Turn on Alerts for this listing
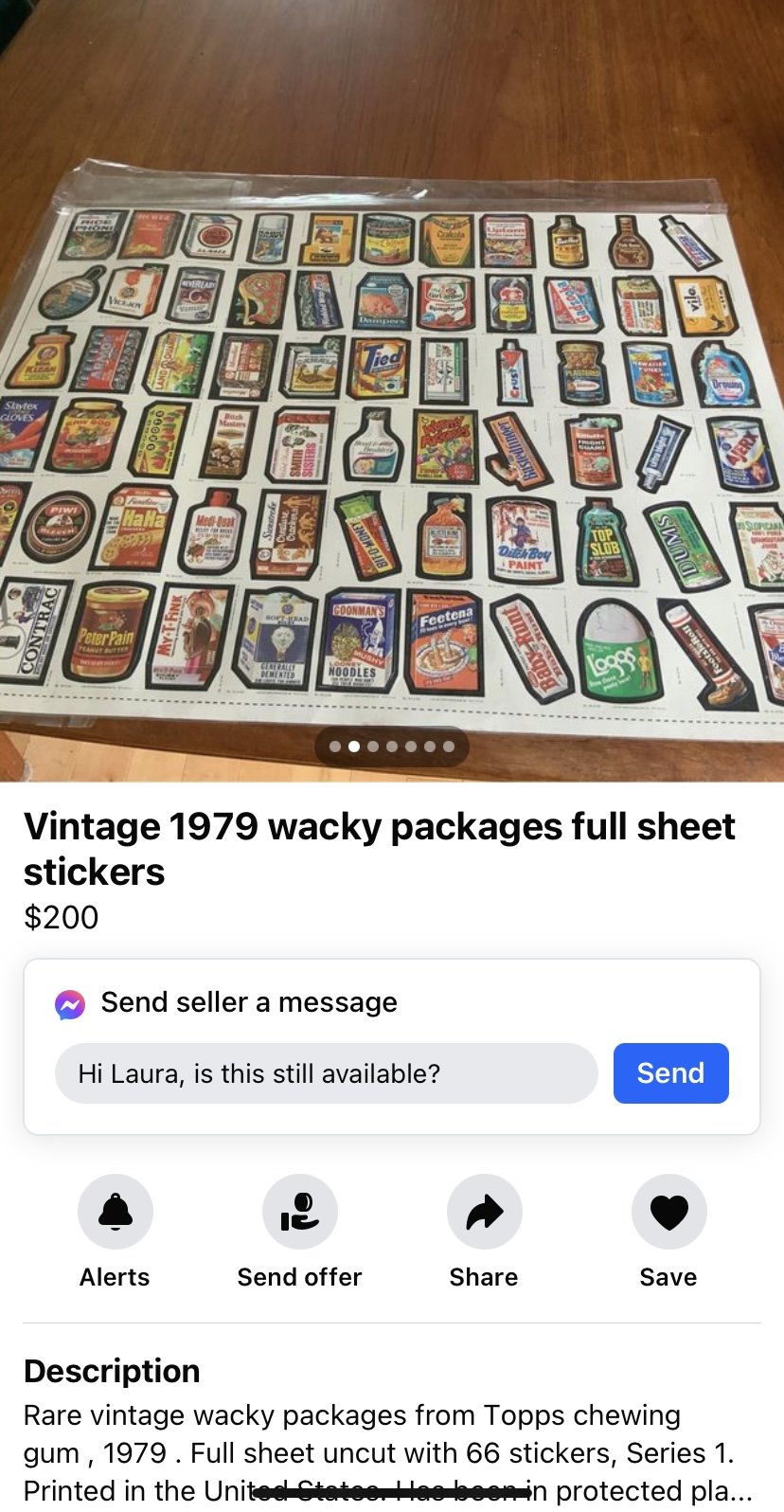The width and height of the screenshot is (784, 1512). tap(115, 1212)
